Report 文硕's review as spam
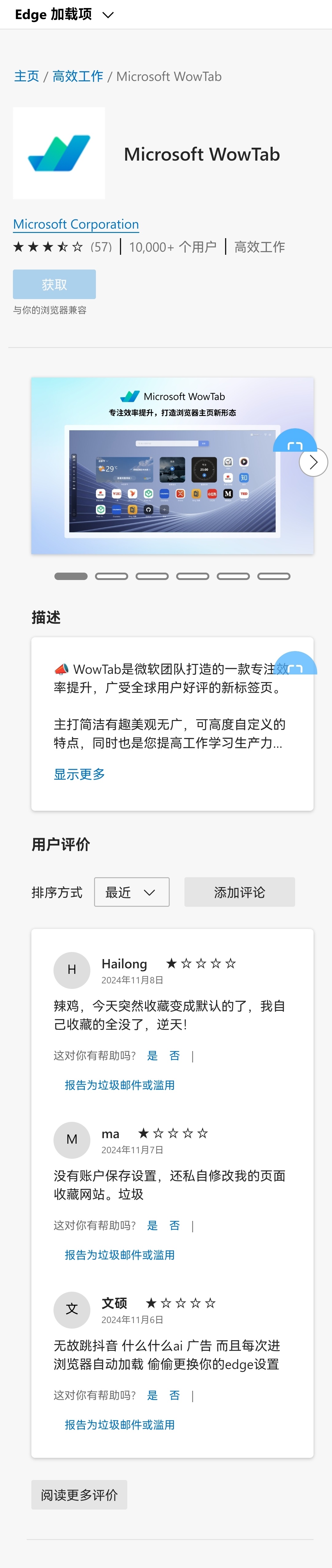Viewport: 332px width, 1568px height. pos(120,1424)
